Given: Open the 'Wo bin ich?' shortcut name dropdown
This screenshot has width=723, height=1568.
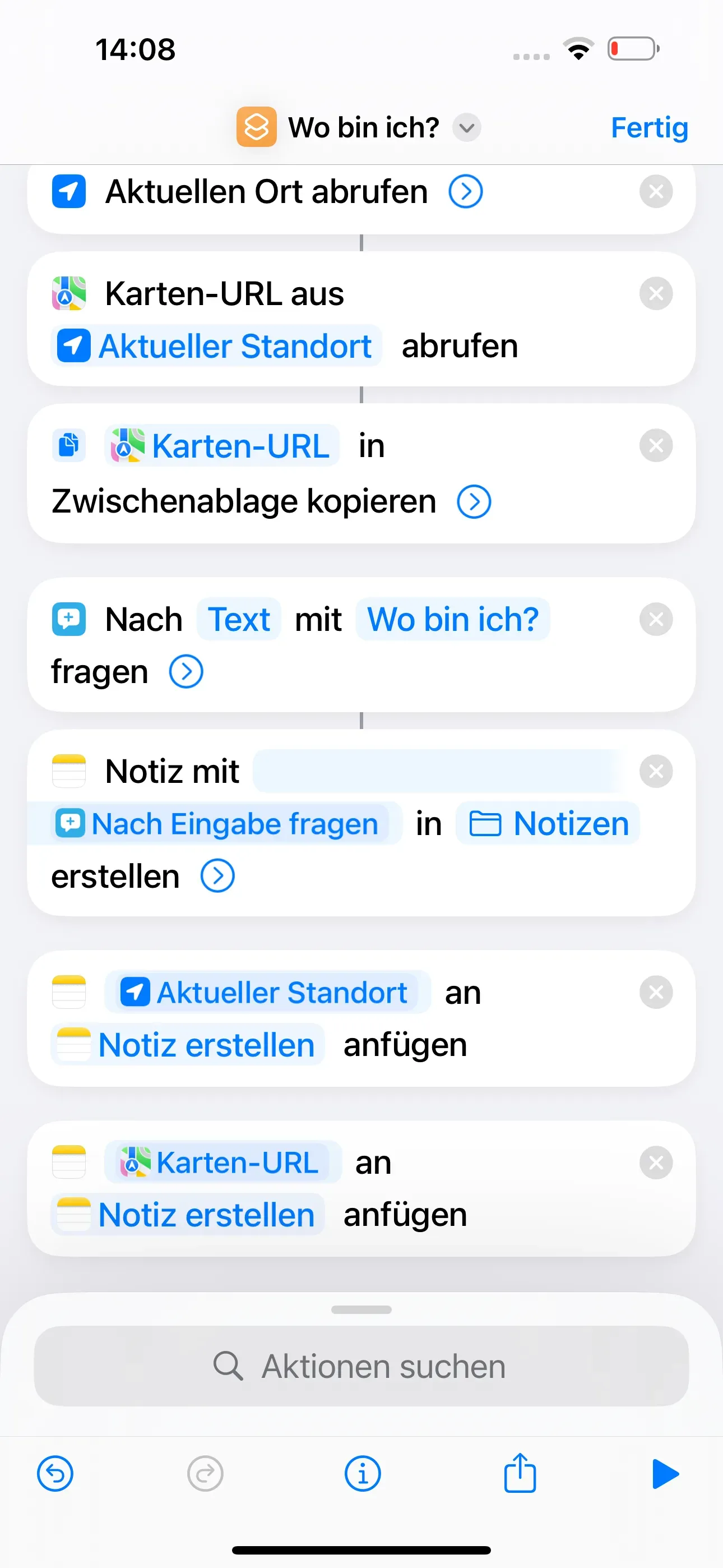Looking at the screenshot, I should [466, 128].
